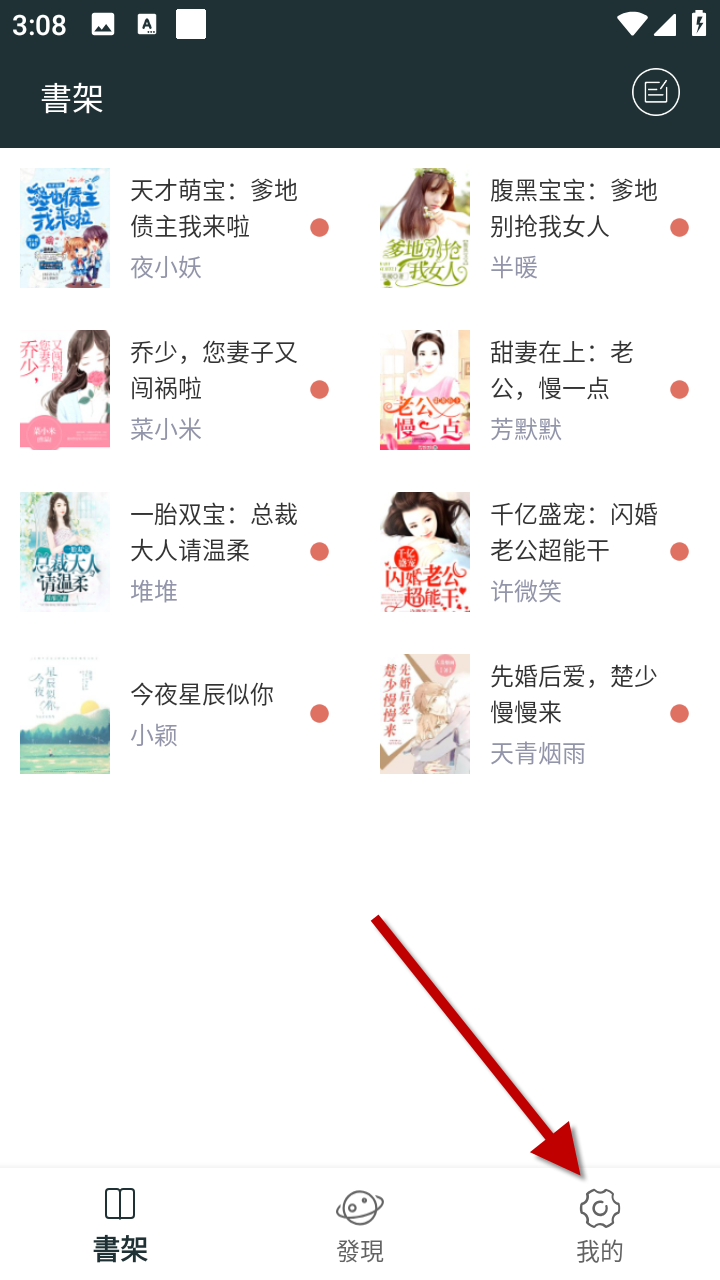Image resolution: width=720 pixels, height=1280 pixels.
Task: Switch to the 我的 tab
Action: tap(600, 1225)
